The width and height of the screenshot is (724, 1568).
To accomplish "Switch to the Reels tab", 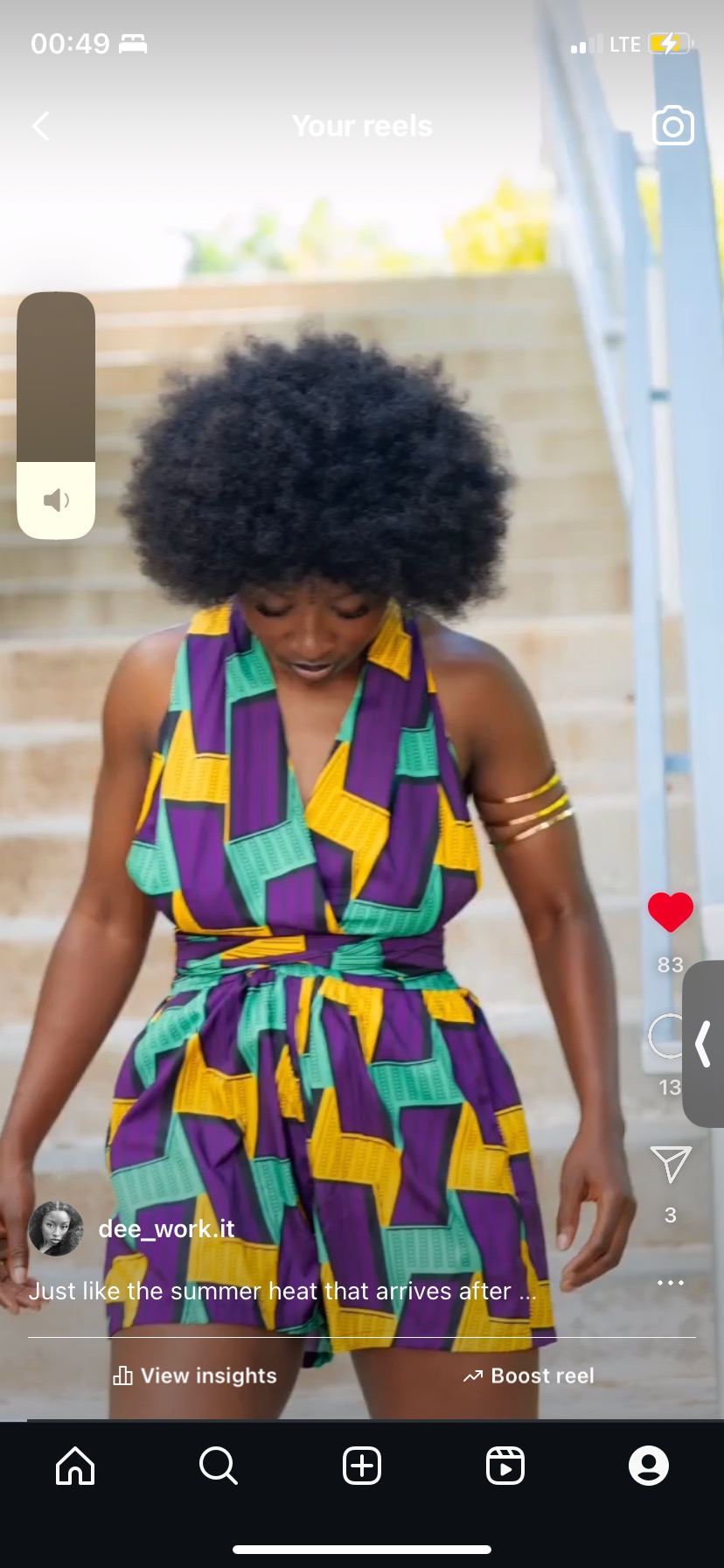I will pyautogui.click(x=505, y=1466).
